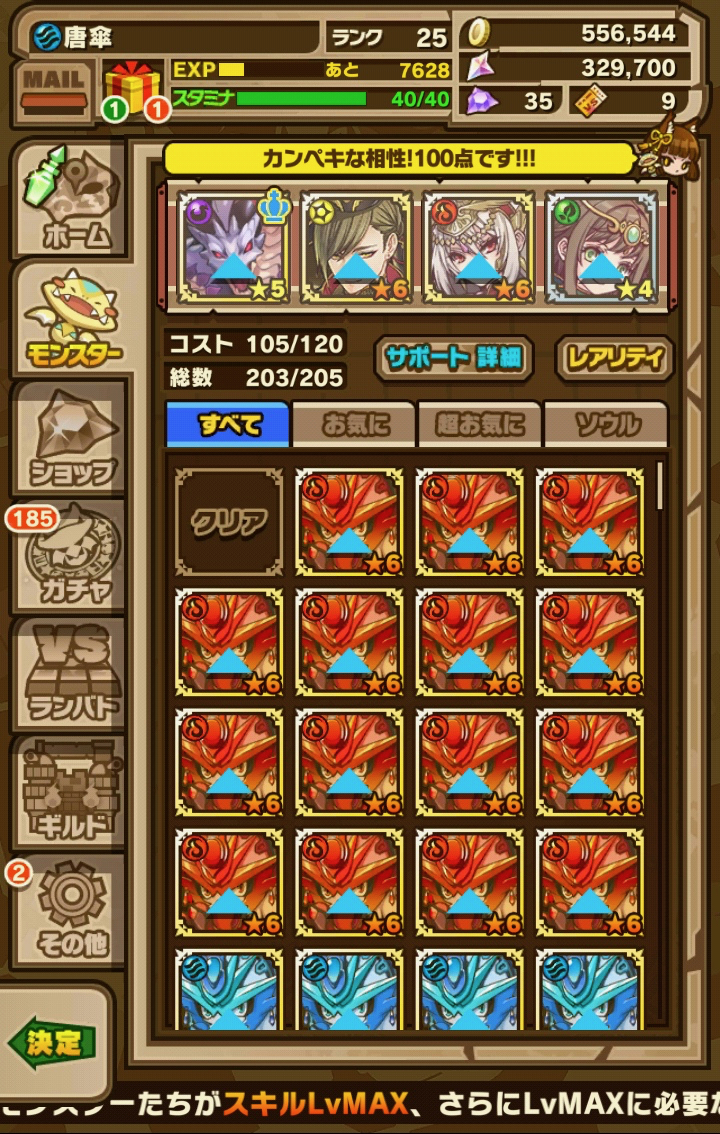Switch to the ソウル tab

point(606,425)
